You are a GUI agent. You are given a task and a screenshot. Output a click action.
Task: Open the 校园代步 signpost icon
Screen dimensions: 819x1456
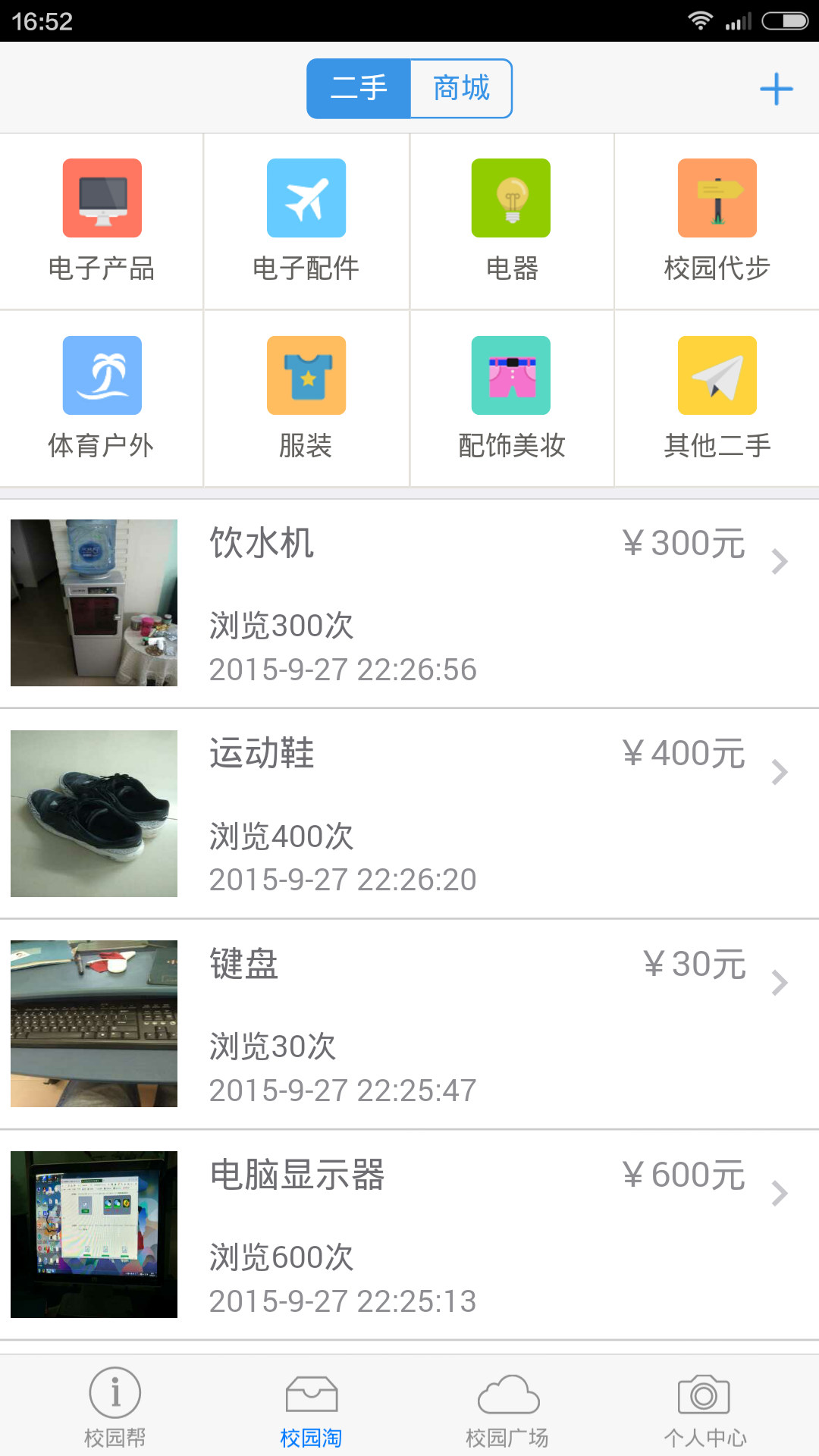pos(717,198)
